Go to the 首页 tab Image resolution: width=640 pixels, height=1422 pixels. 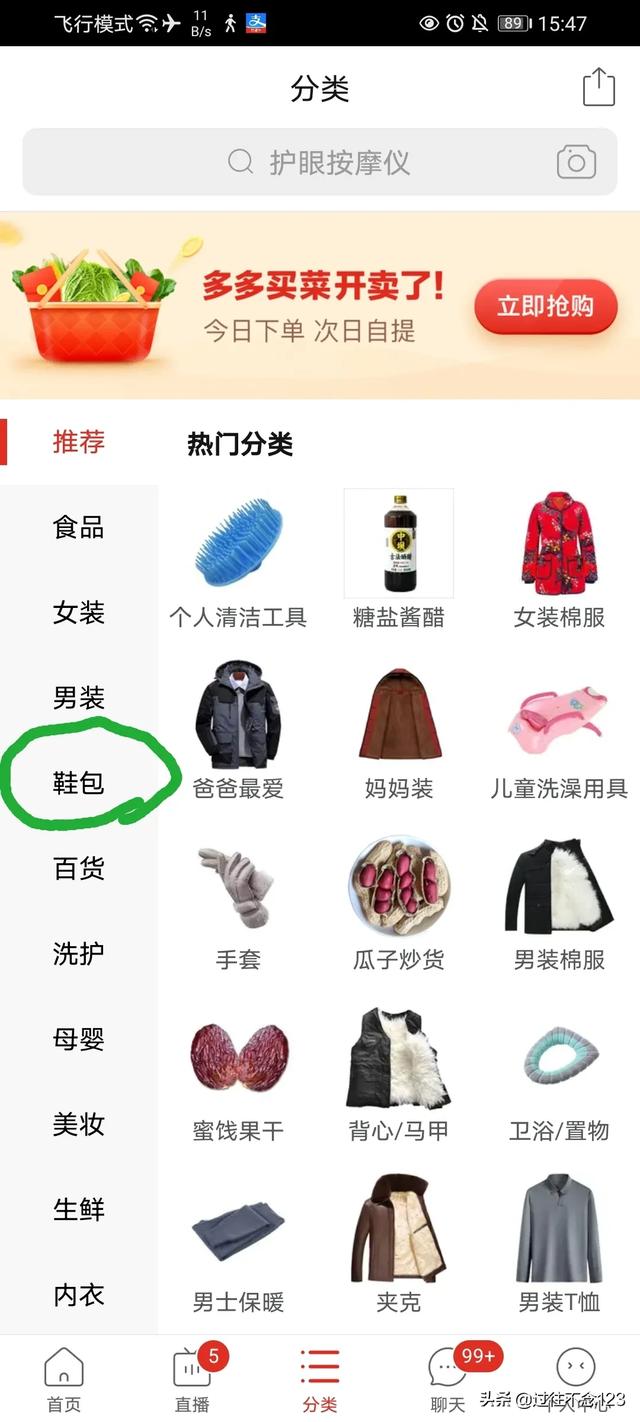tap(64, 1380)
